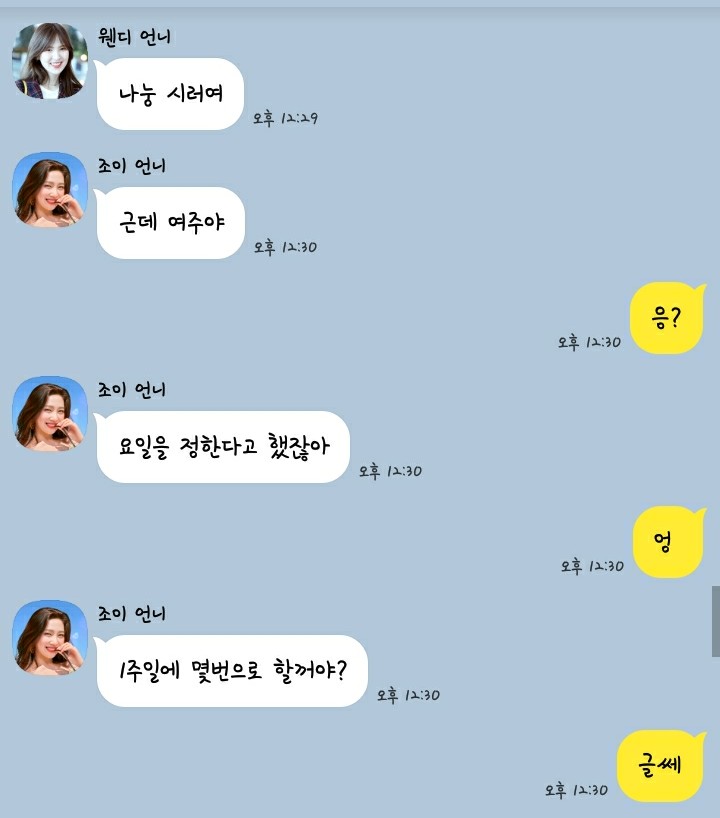Open 조이 언니's avatar by '1주일에 몇번으로 할꺼야?'
The width and height of the screenshot is (720, 818).
[x=50, y=638]
